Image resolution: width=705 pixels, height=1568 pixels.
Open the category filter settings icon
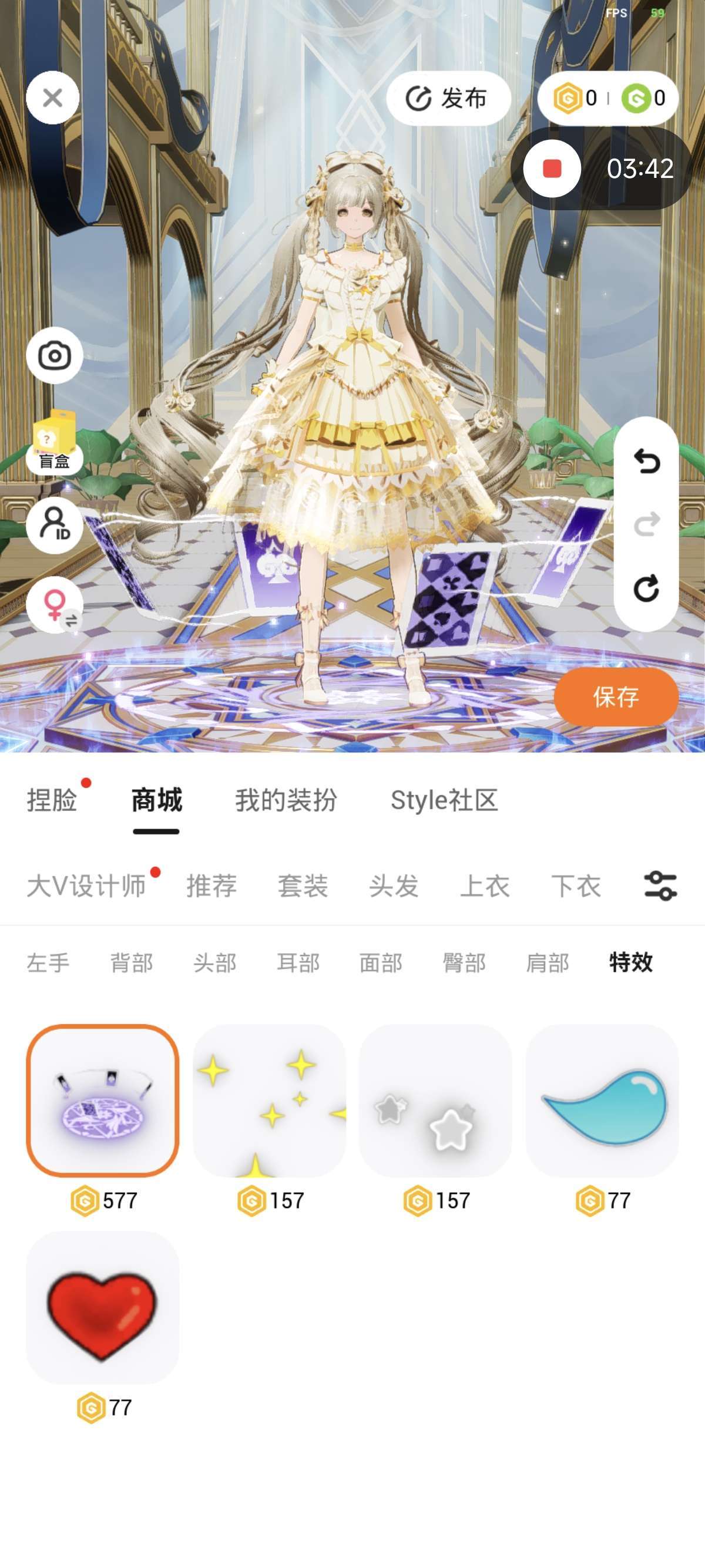pos(660,886)
